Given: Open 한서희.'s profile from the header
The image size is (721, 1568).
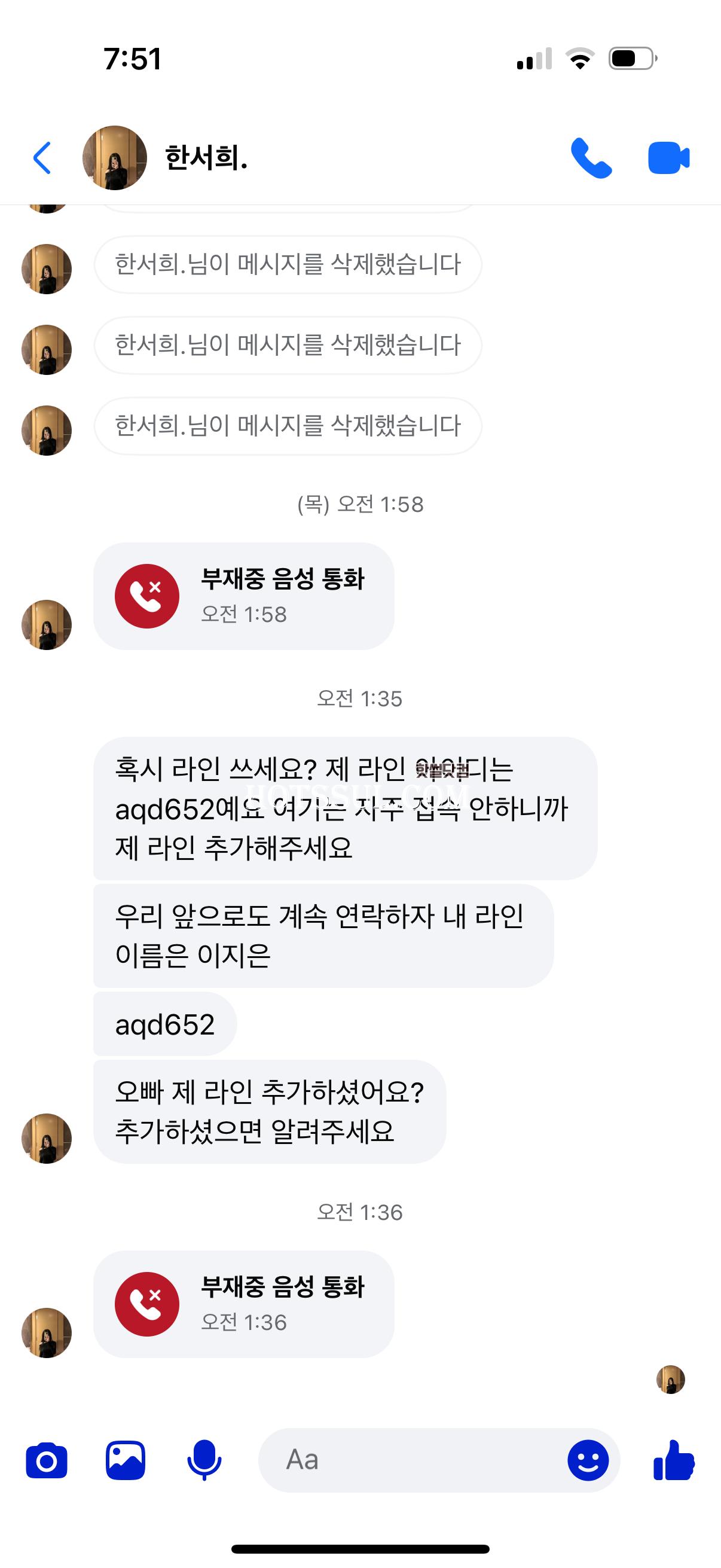Looking at the screenshot, I should pyautogui.click(x=206, y=158).
